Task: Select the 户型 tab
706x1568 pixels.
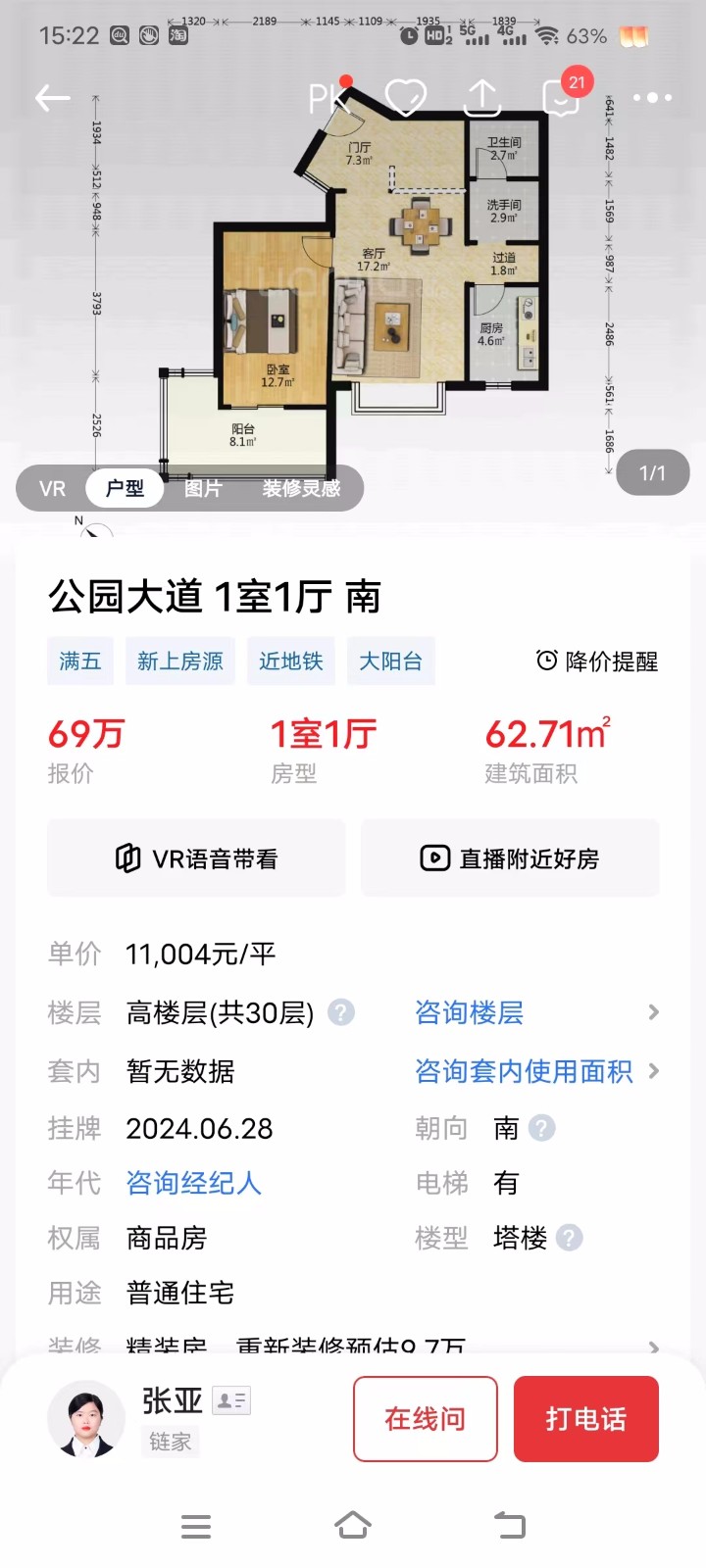Action: pyautogui.click(x=126, y=488)
